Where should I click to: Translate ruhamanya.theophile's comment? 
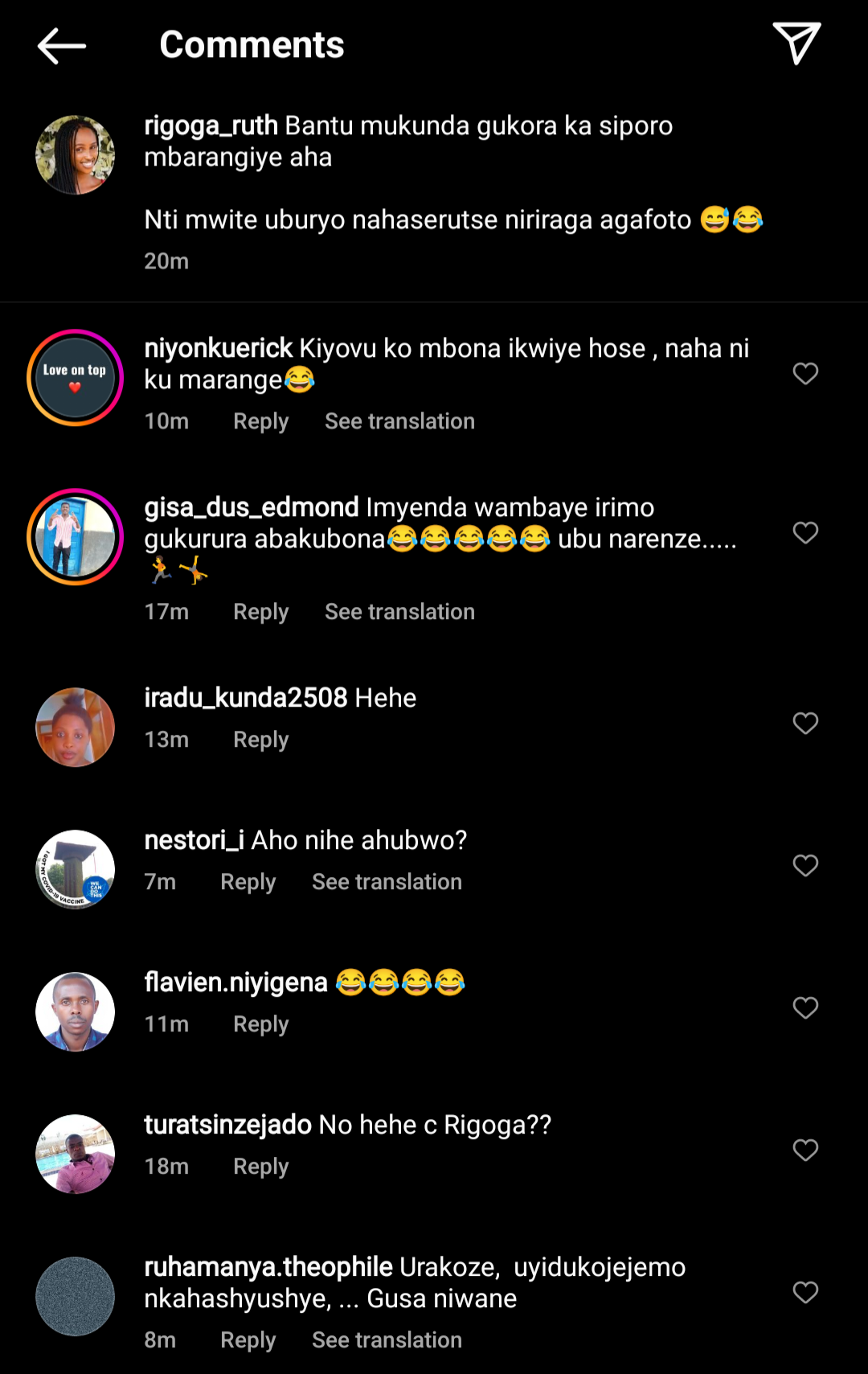(387, 1340)
